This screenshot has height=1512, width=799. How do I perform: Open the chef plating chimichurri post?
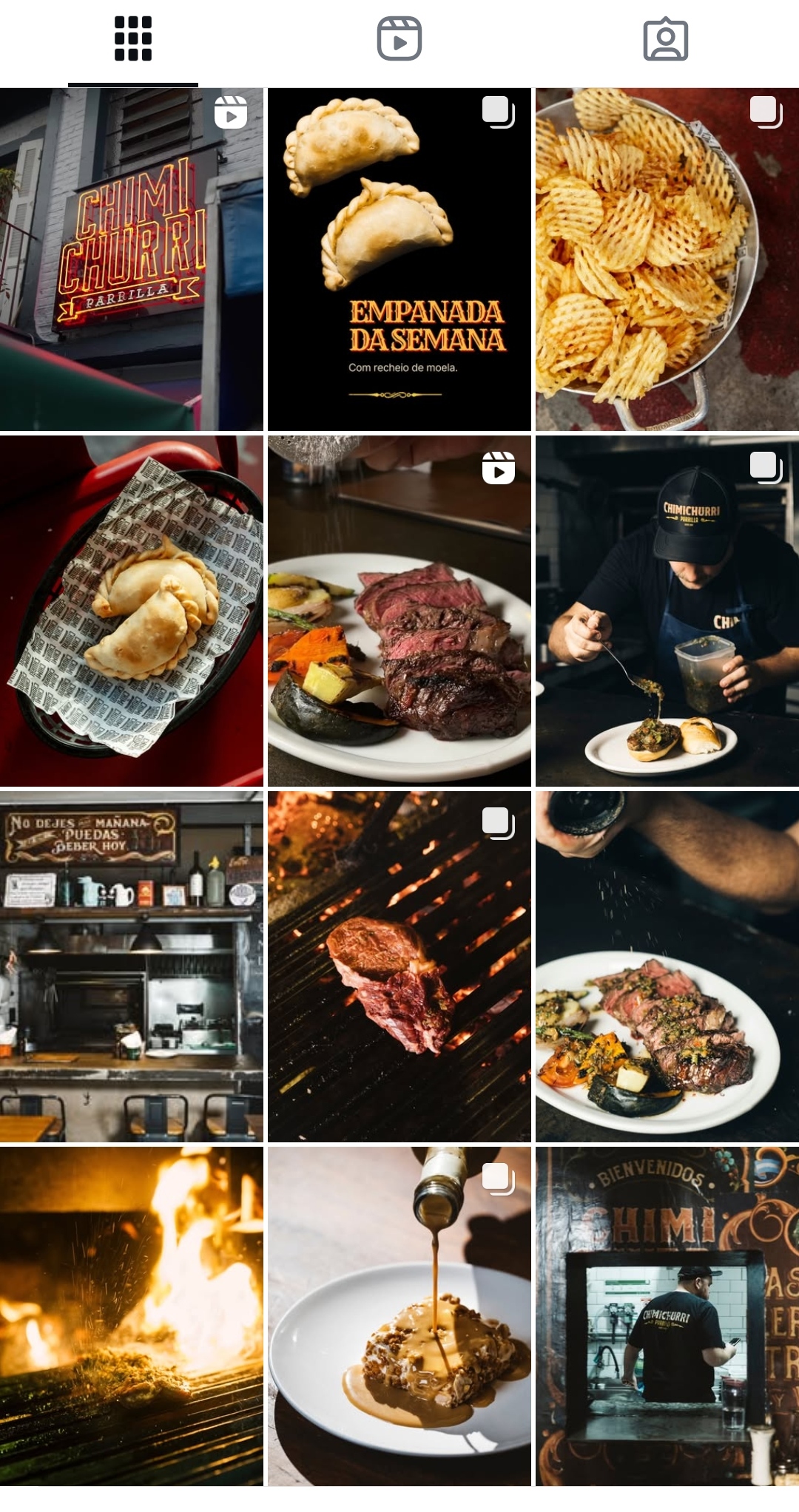(667, 611)
